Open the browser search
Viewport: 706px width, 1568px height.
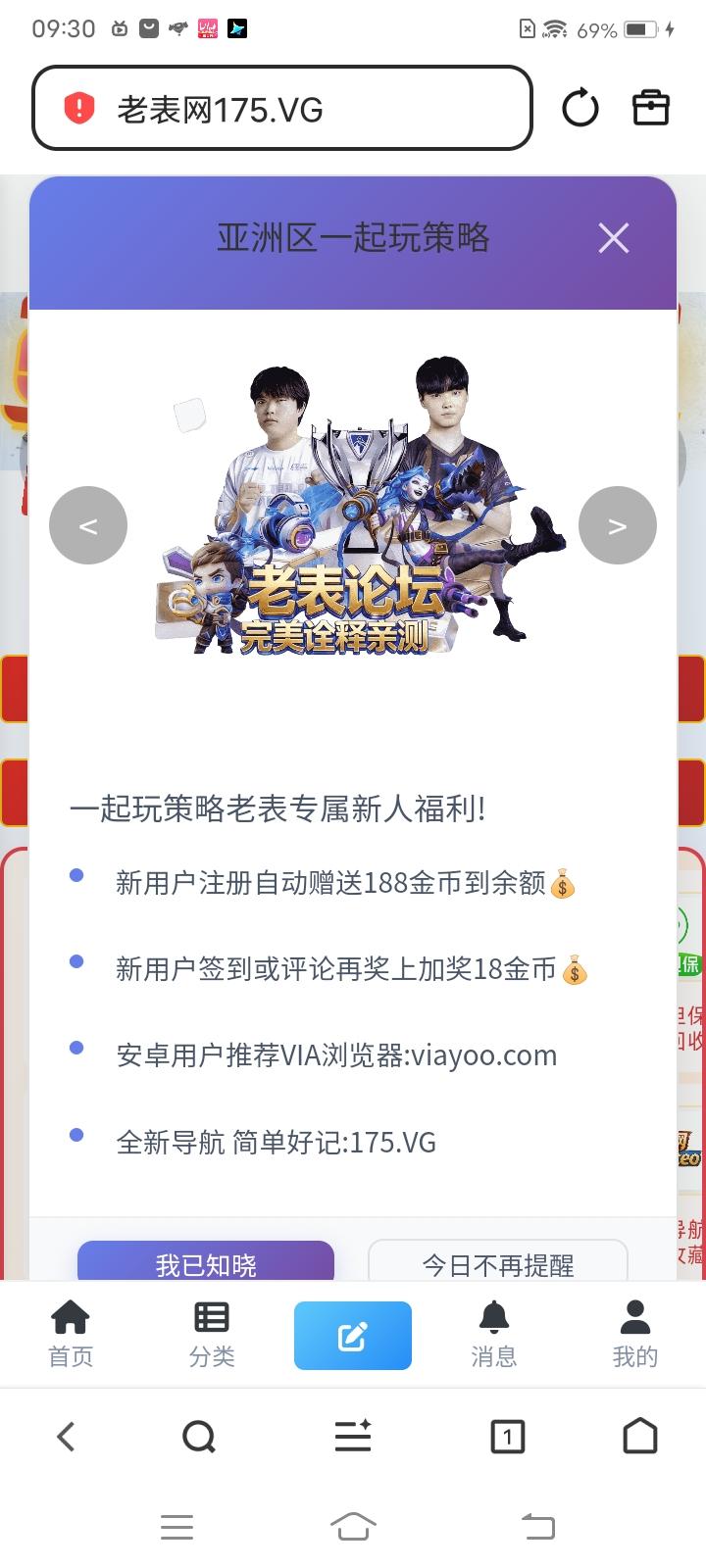(199, 1437)
